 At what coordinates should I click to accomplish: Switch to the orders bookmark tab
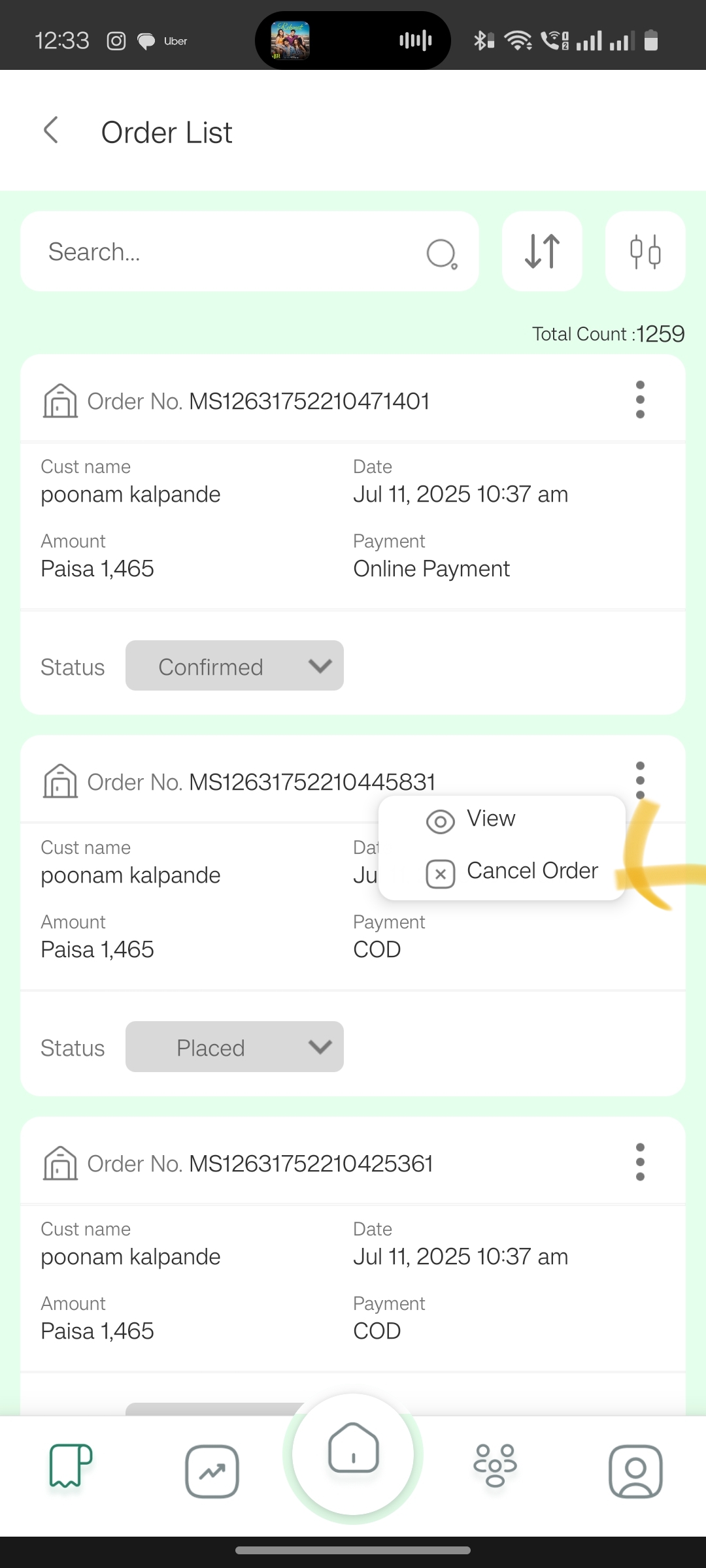[x=71, y=1465]
